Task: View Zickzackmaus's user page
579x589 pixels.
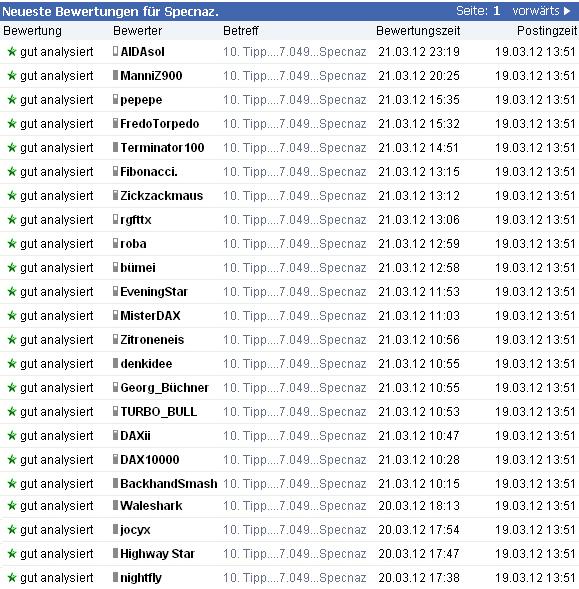Action: (x=162, y=196)
